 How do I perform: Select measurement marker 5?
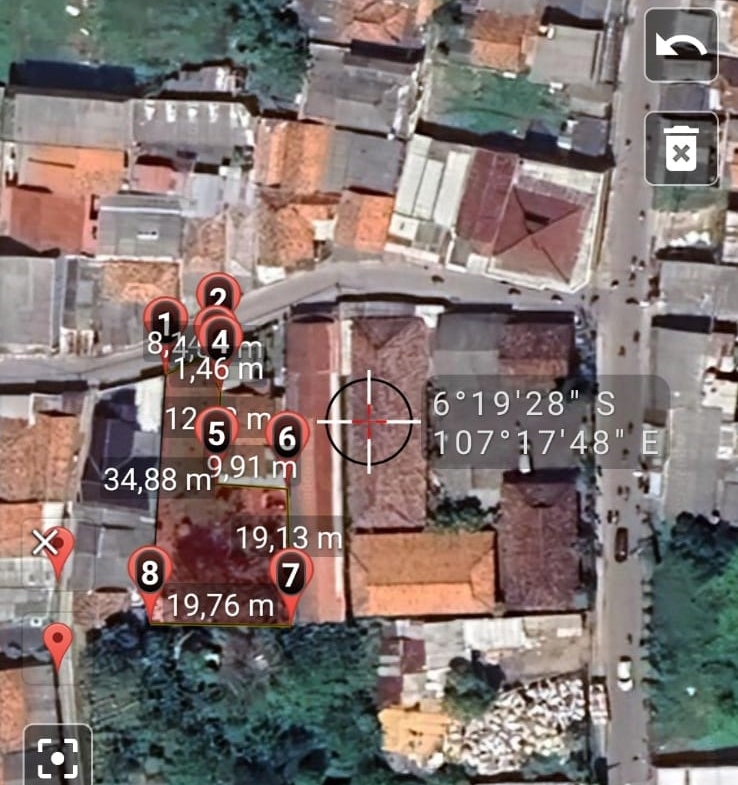(x=216, y=434)
